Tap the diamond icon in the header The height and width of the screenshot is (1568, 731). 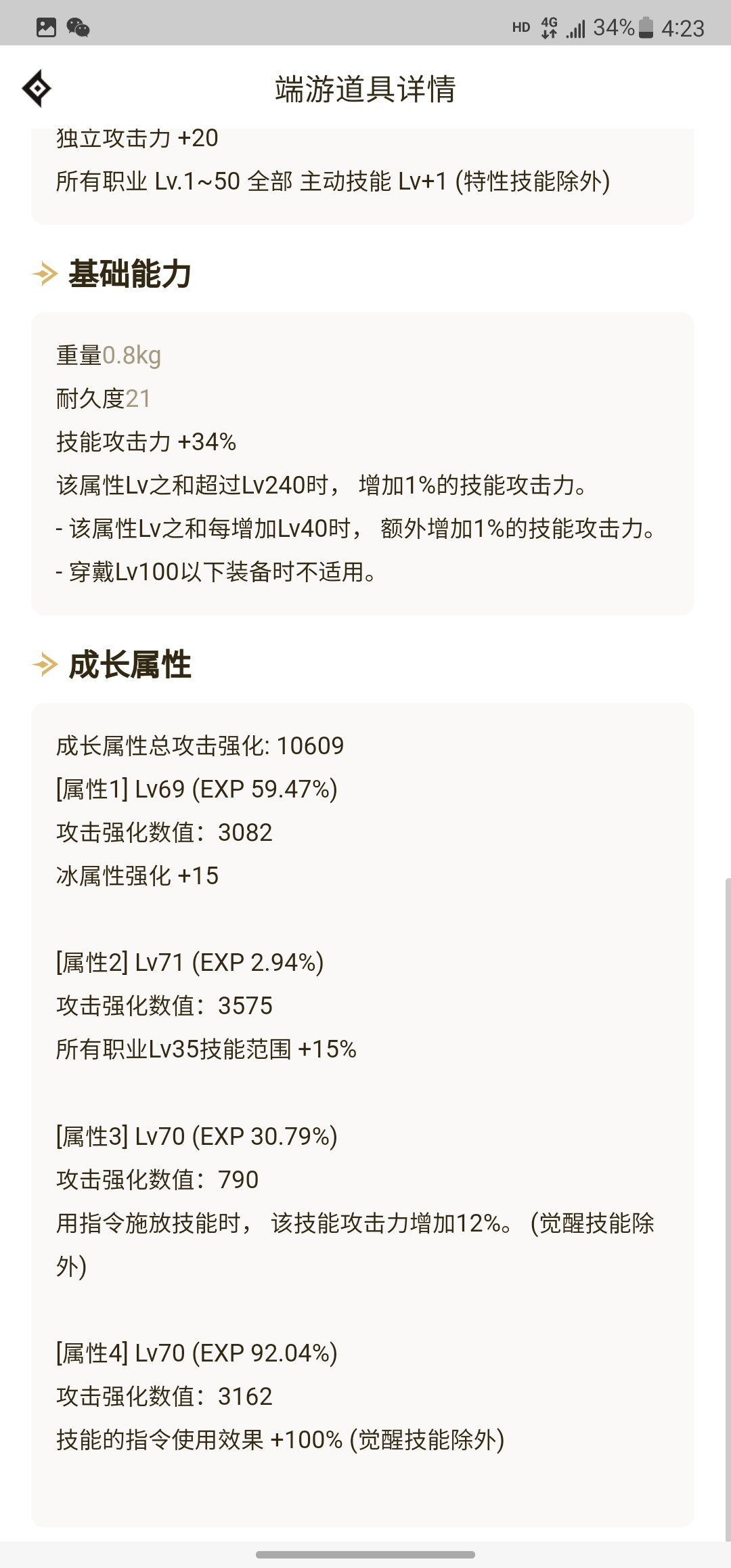coord(37,88)
